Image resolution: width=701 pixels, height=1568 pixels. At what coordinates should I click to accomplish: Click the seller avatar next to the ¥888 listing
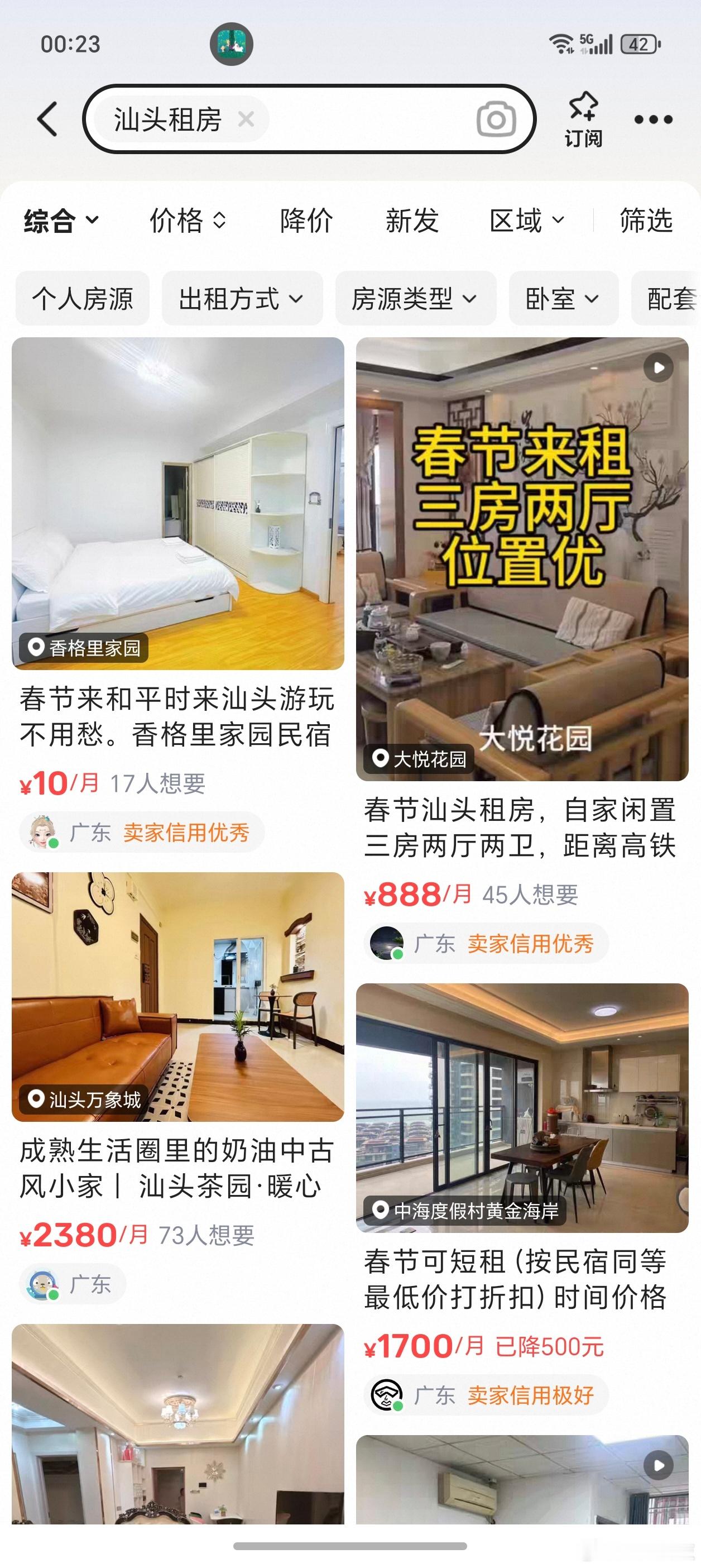[390, 942]
